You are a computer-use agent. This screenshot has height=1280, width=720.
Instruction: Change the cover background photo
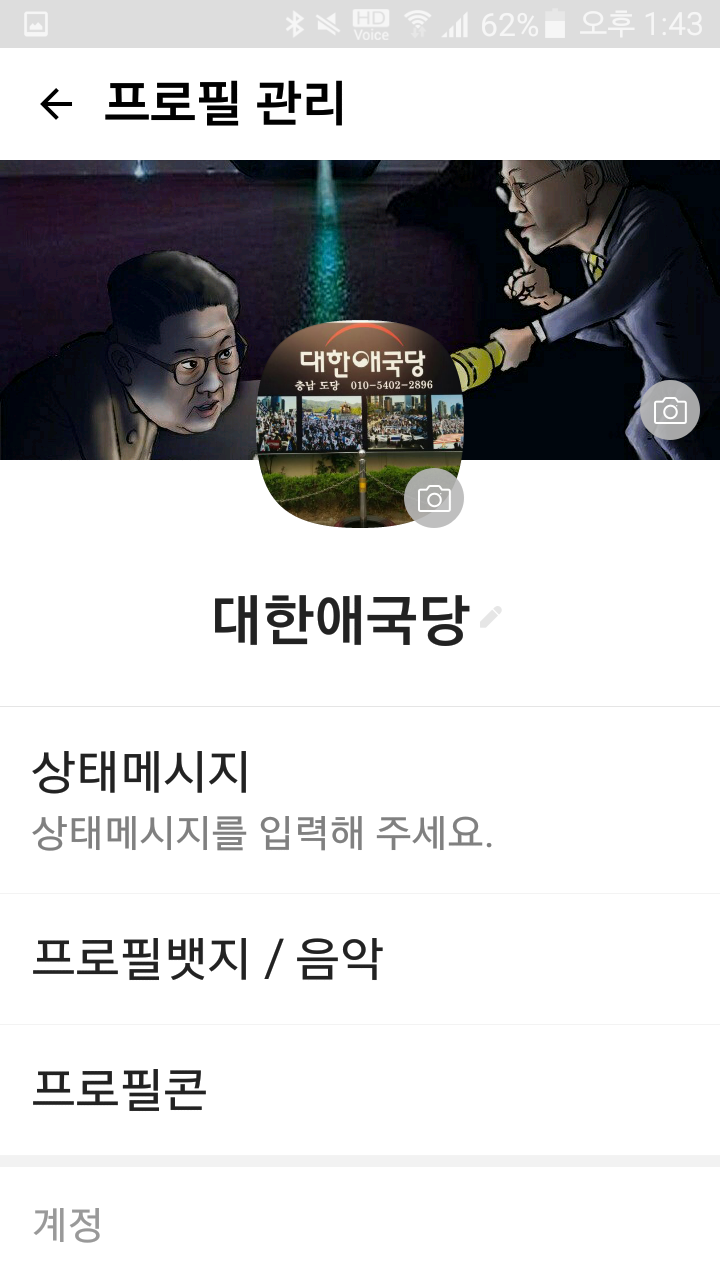(x=669, y=410)
